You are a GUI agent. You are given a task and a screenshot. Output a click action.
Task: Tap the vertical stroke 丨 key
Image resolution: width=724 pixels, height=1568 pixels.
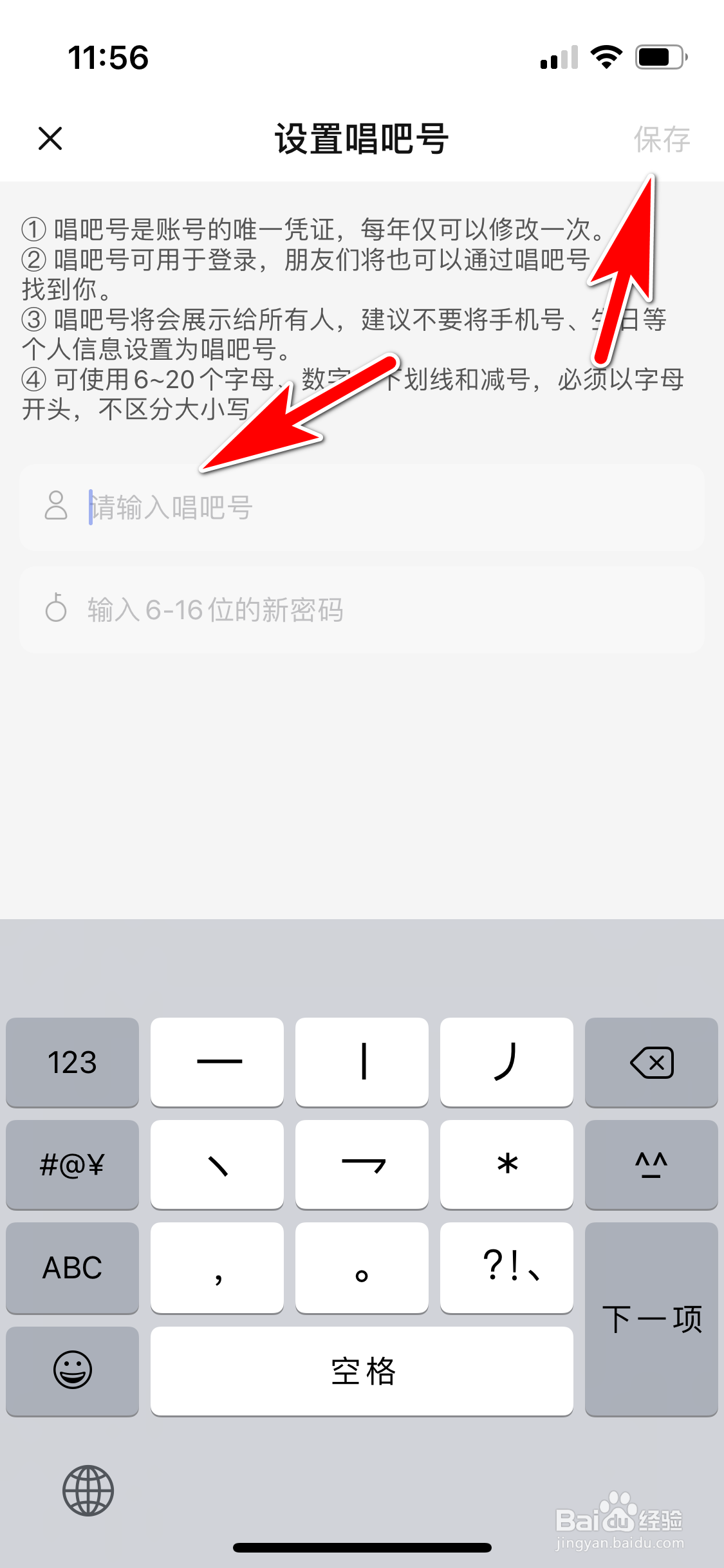click(x=362, y=1062)
